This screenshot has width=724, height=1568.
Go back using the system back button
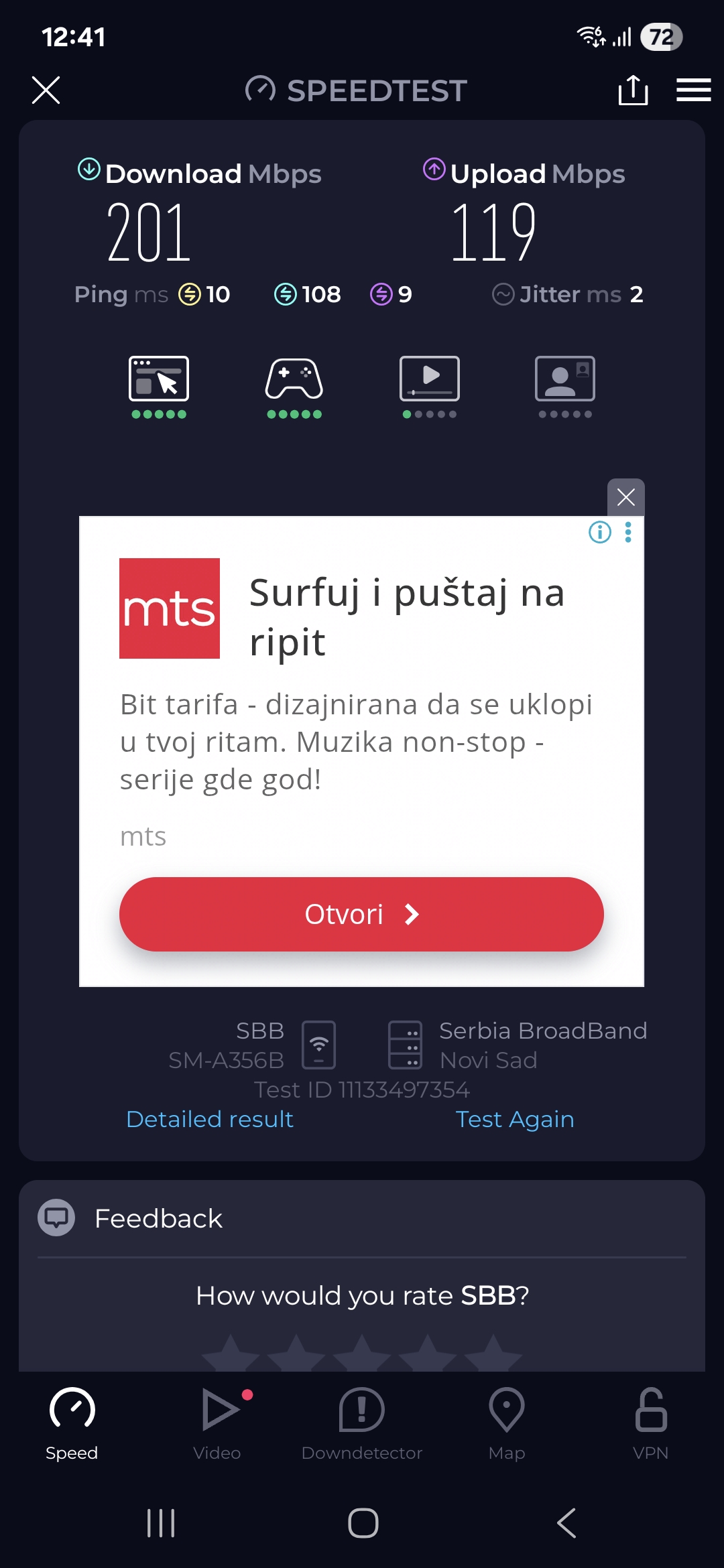[x=566, y=1523]
